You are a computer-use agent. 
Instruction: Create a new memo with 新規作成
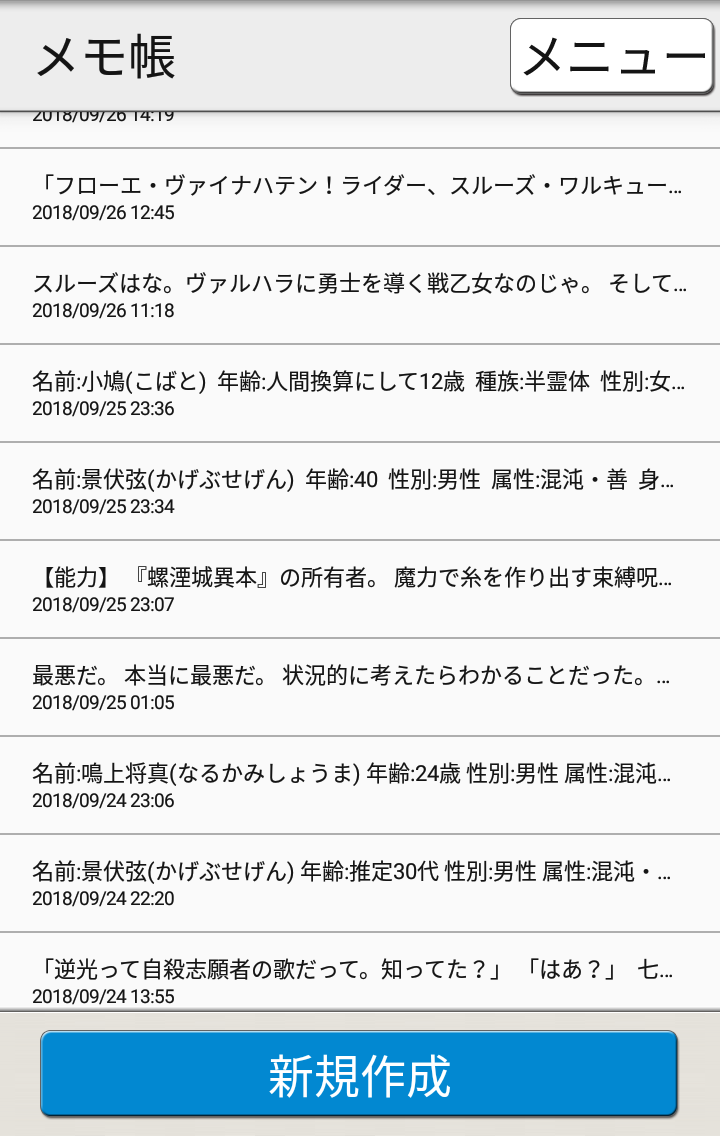(359, 1075)
